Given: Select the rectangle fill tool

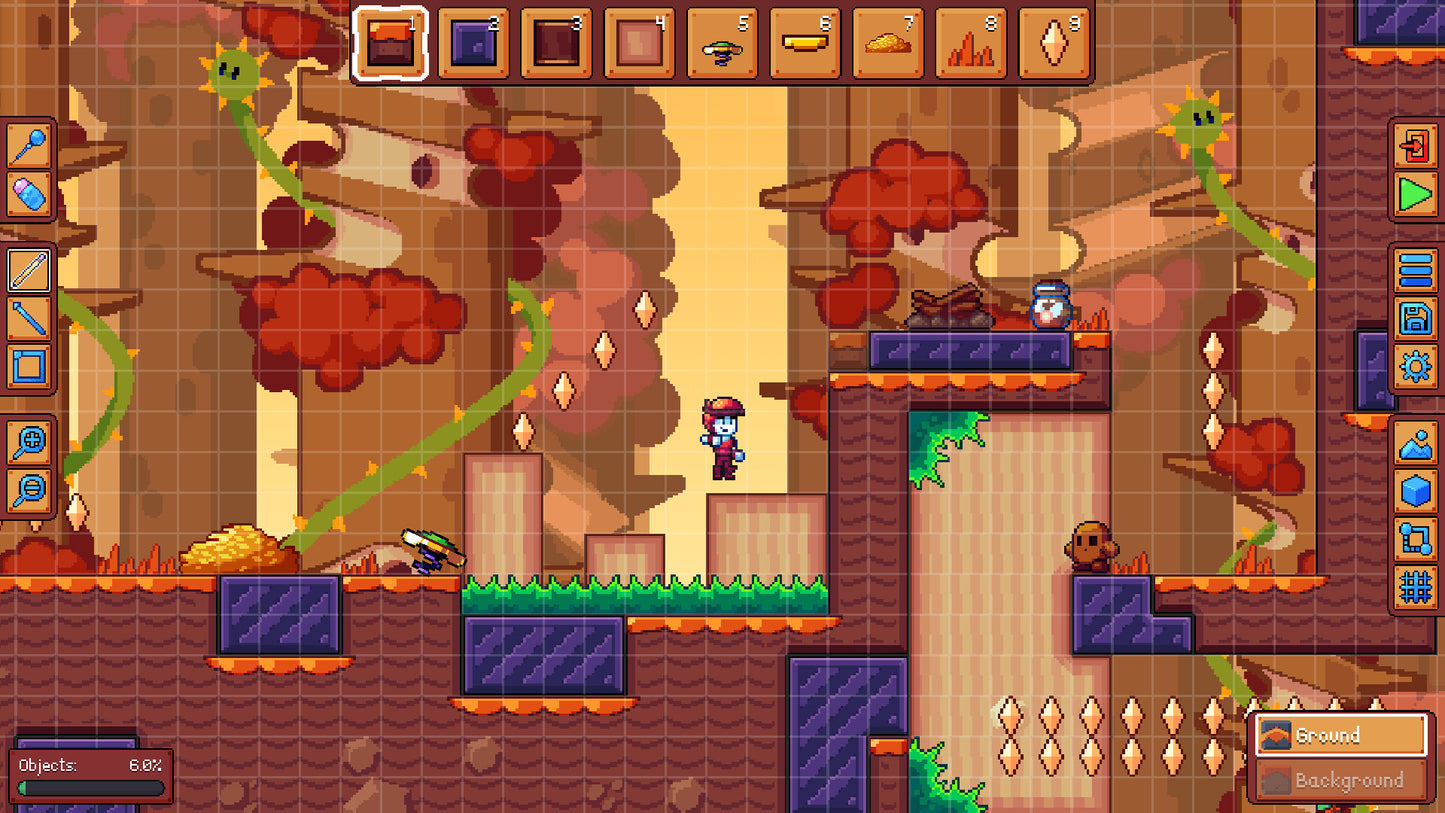Looking at the screenshot, I should click(x=28, y=366).
